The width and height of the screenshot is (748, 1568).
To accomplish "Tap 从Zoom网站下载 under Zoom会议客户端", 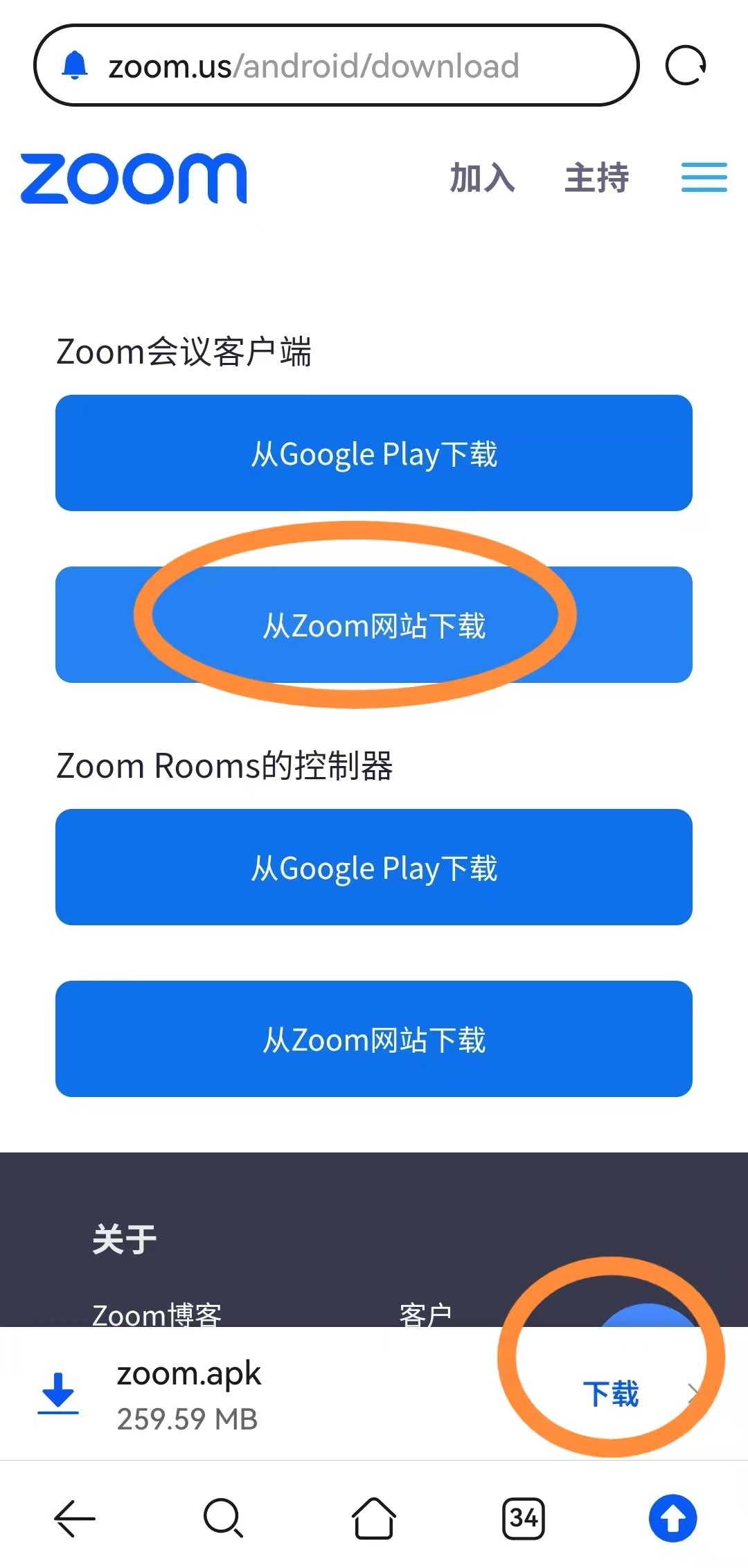I will pos(374,625).
